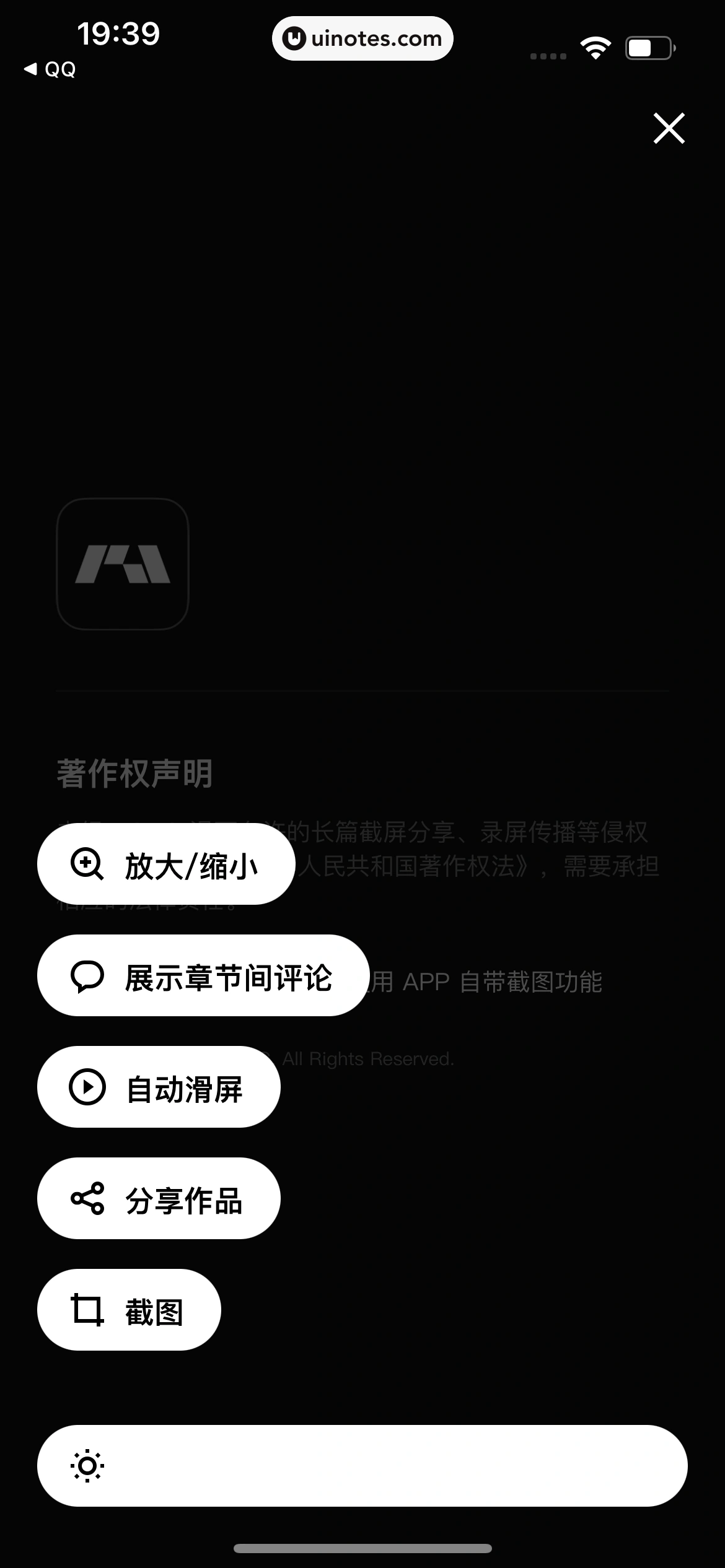Click the battery indicator icon
Viewport: 725px width, 1568px height.
(649, 46)
